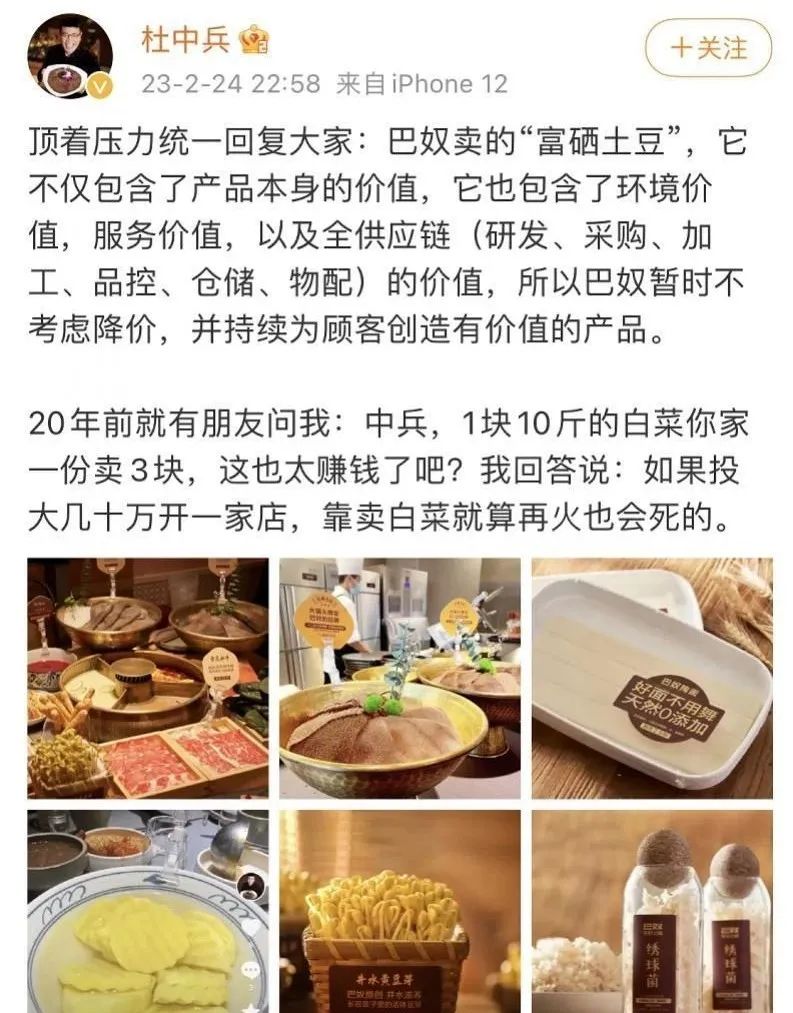Open the tripe bowl with chef photo
793x1013 pixels.
click(x=400, y=677)
